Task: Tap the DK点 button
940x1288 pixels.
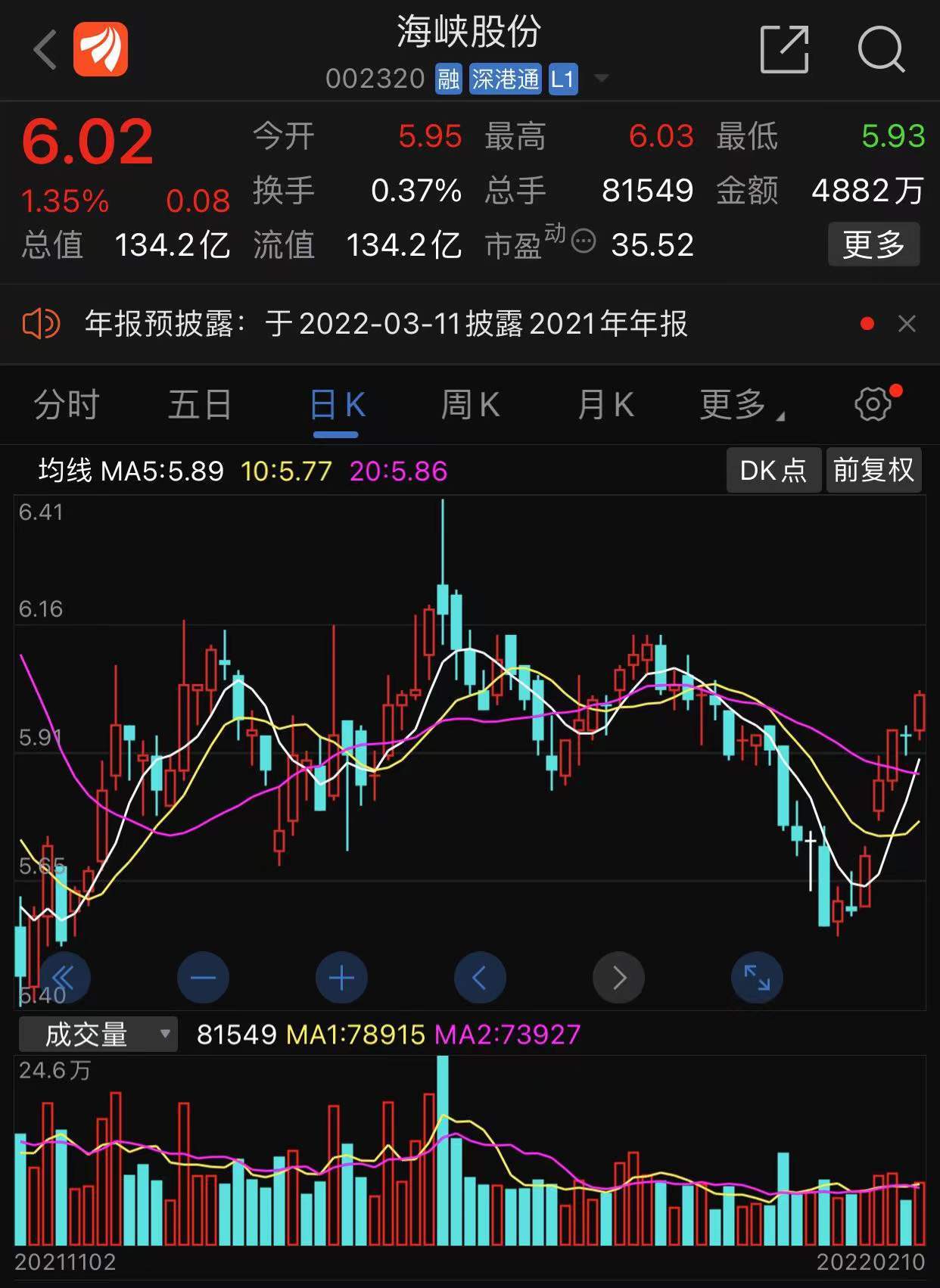Action: (x=773, y=471)
